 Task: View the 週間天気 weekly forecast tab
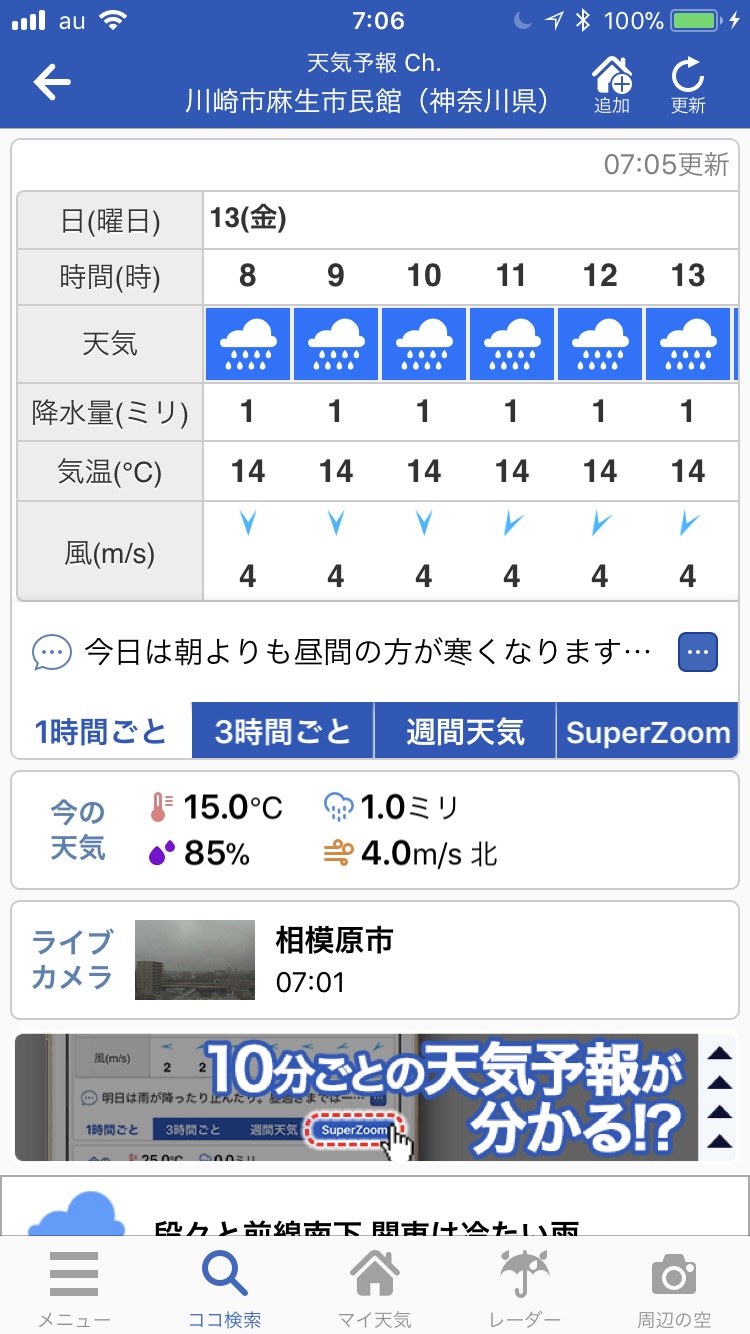tap(465, 731)
